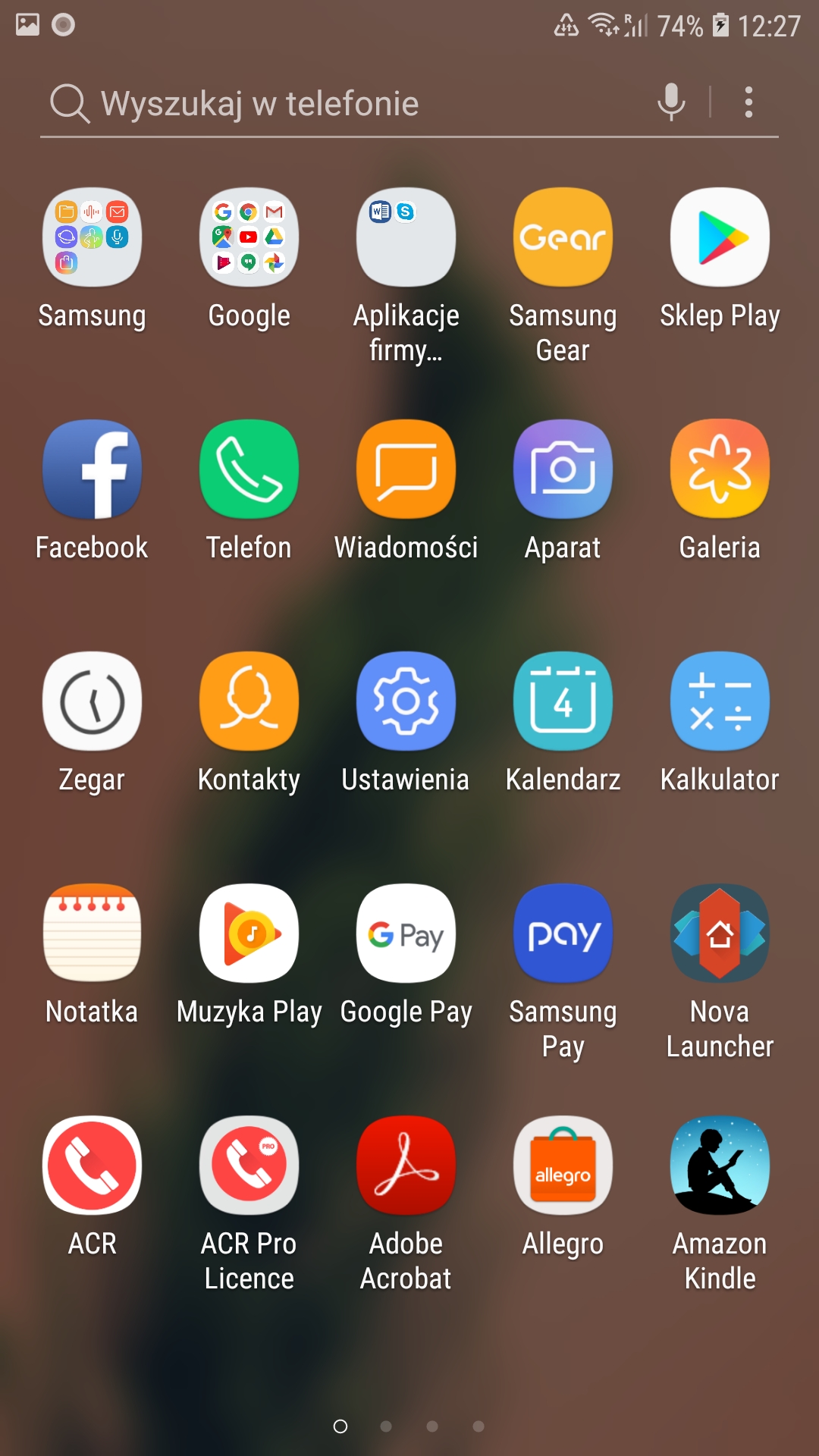
Task: Open the Zegar clock app
Action: 92,701
